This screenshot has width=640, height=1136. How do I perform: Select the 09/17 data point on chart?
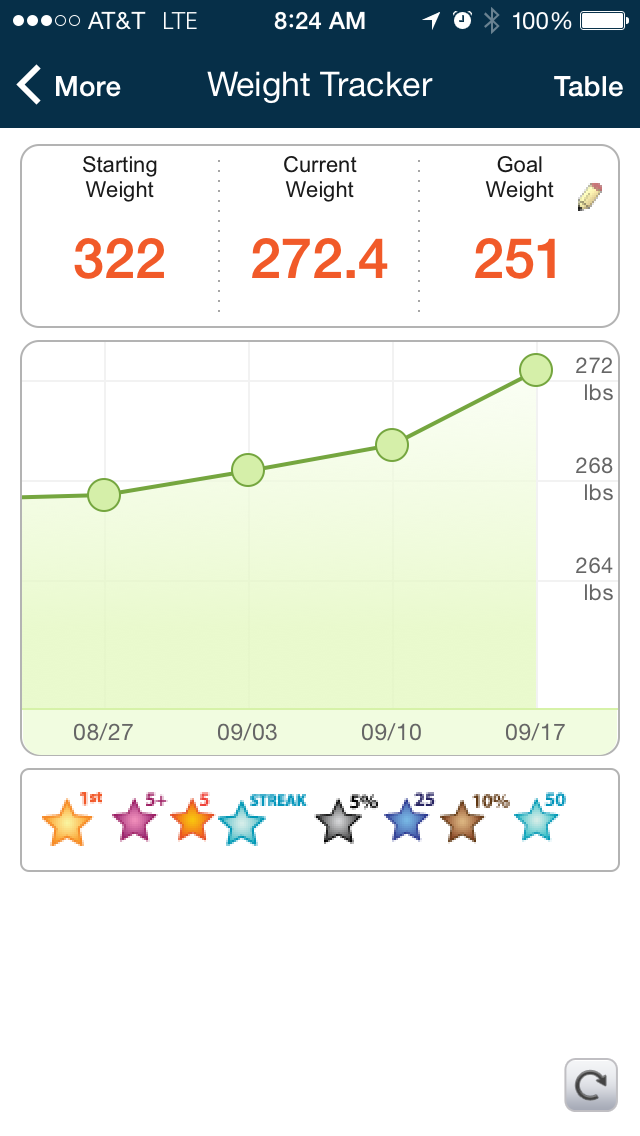point(536,370)
